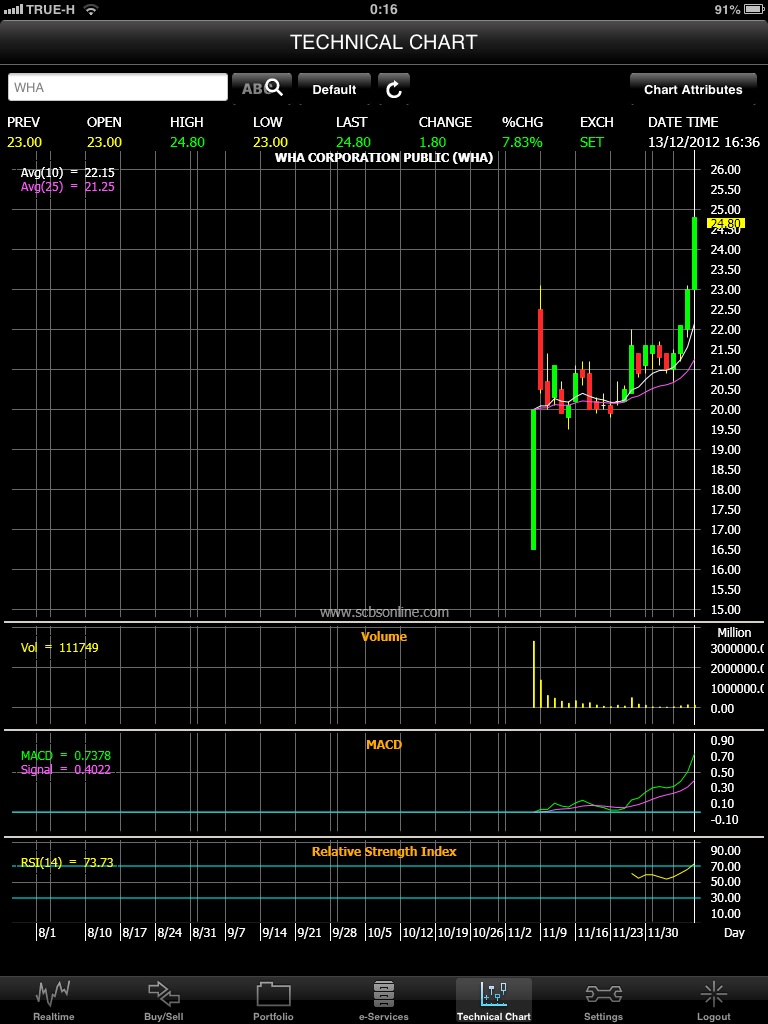Go to the Buy/Sell tab
Image resolution: width=768 pixels, height=1024 pixels.
[x=164, y=999]
